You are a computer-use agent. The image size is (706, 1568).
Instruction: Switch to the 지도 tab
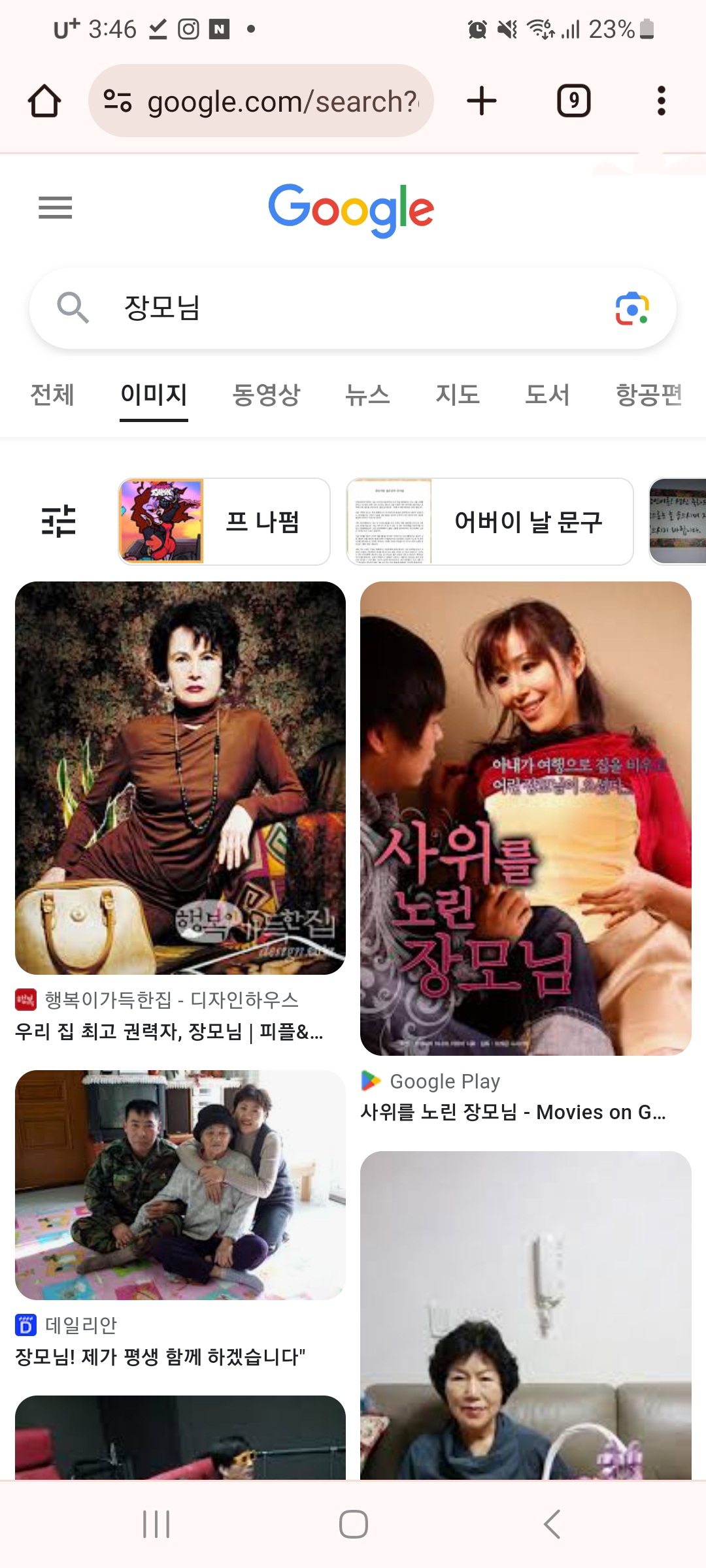(x=458, y=395)
